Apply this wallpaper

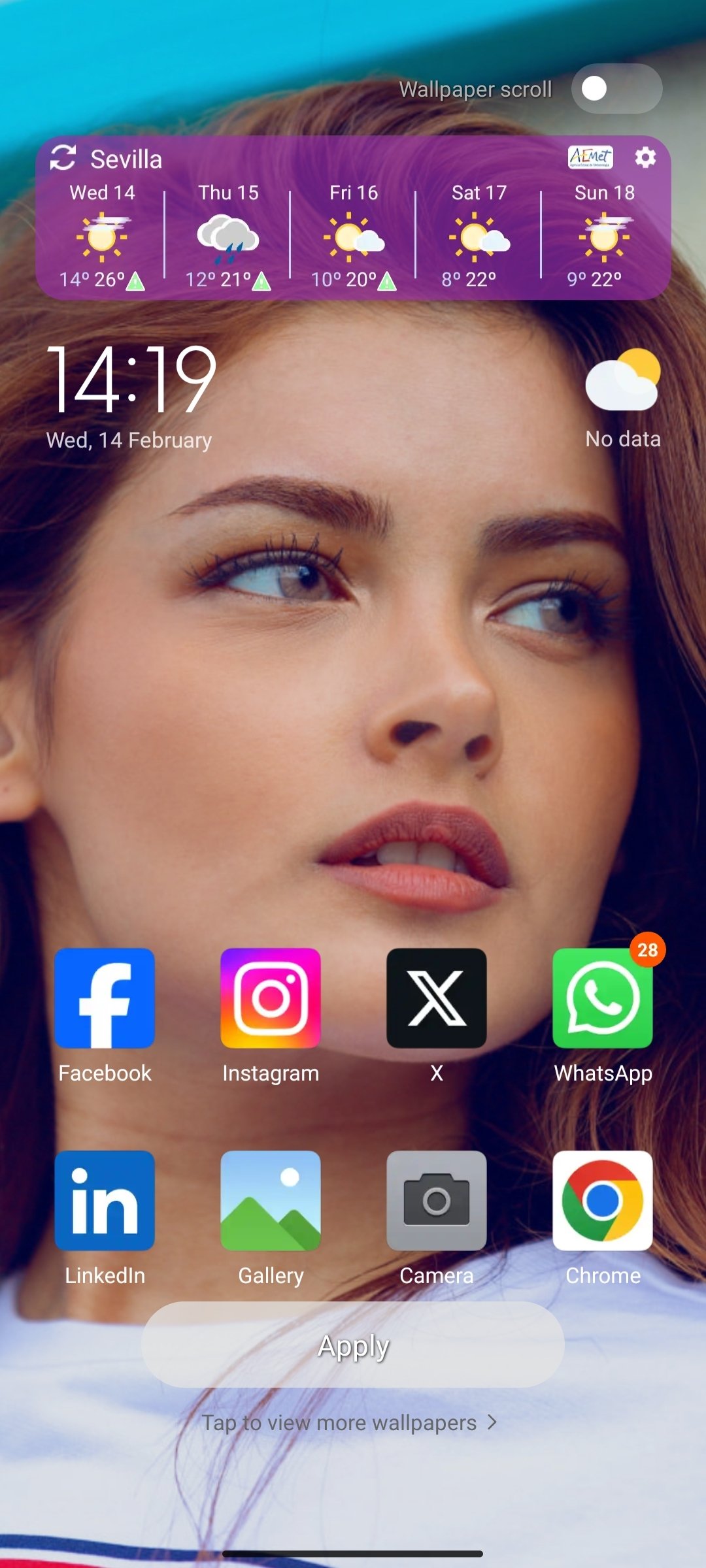coord(353,1345)
